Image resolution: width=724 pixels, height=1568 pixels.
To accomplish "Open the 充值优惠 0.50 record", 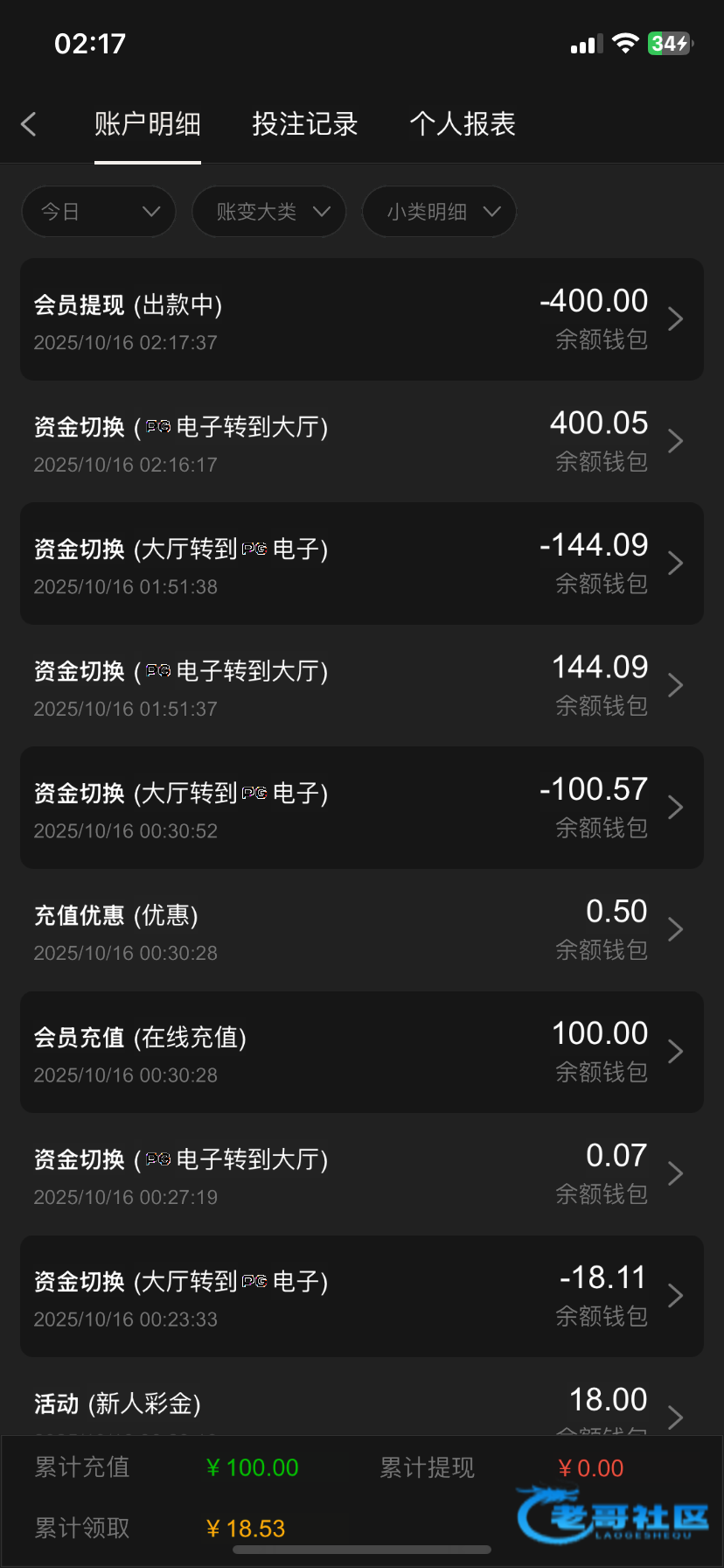I will (362, 929).
